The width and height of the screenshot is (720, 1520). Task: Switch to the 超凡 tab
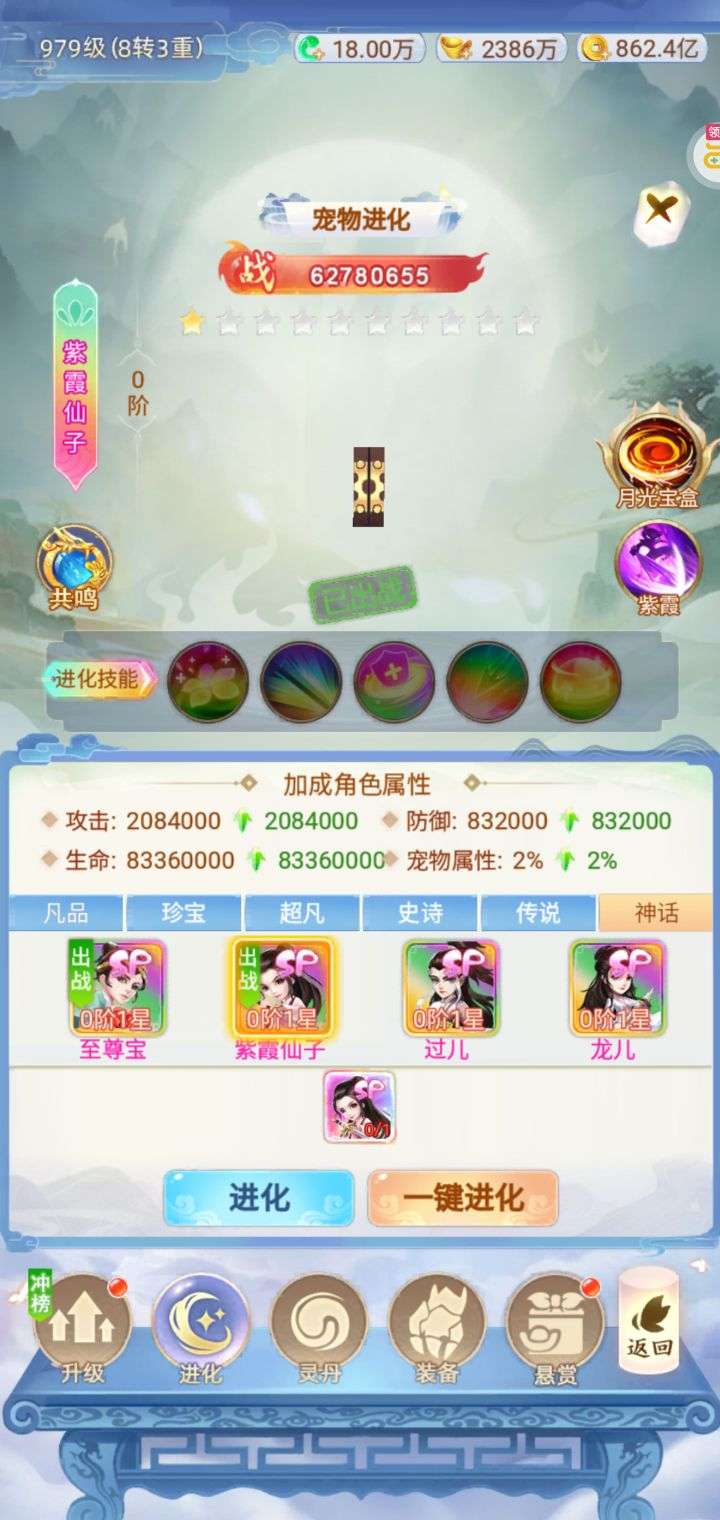point(302,913)
